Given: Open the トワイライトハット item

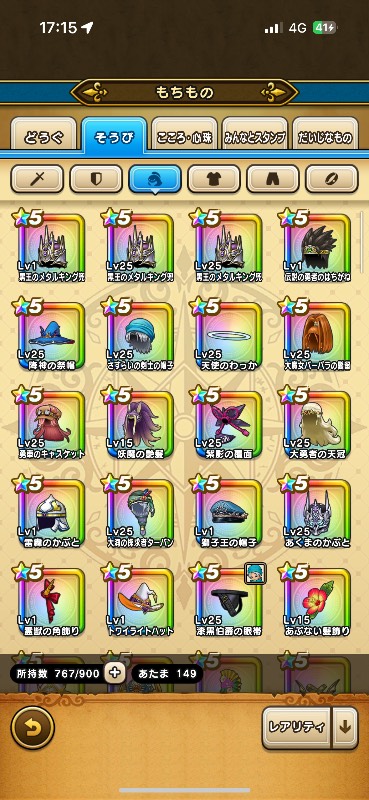Looking at the screenshot, I should point(137,601).
